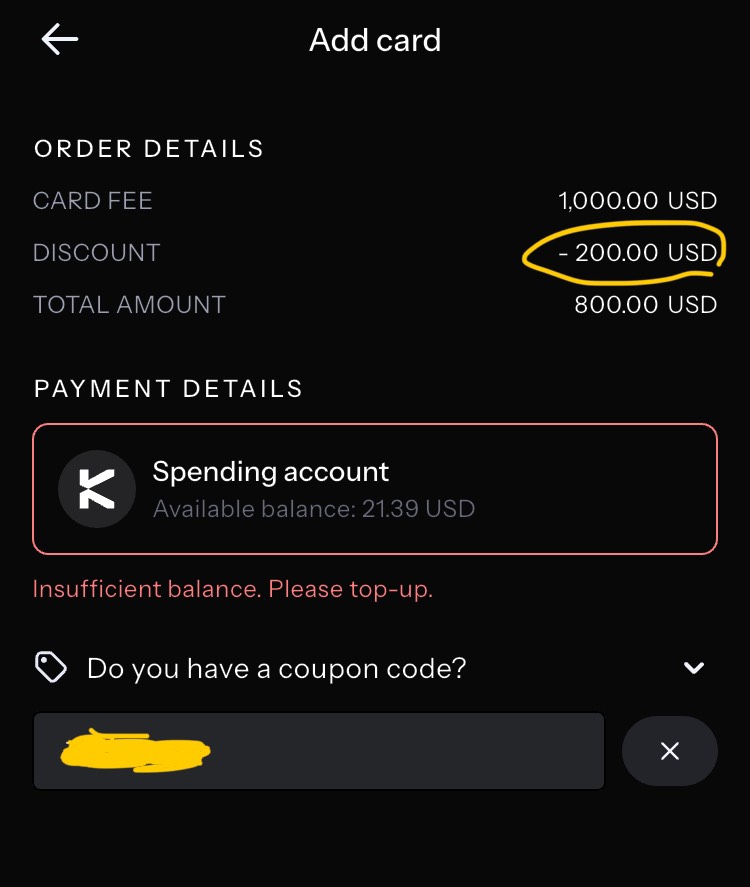Go back from Add card
Image resolution: width=750 pixels, height=887 pixels.
coord(60,40)
